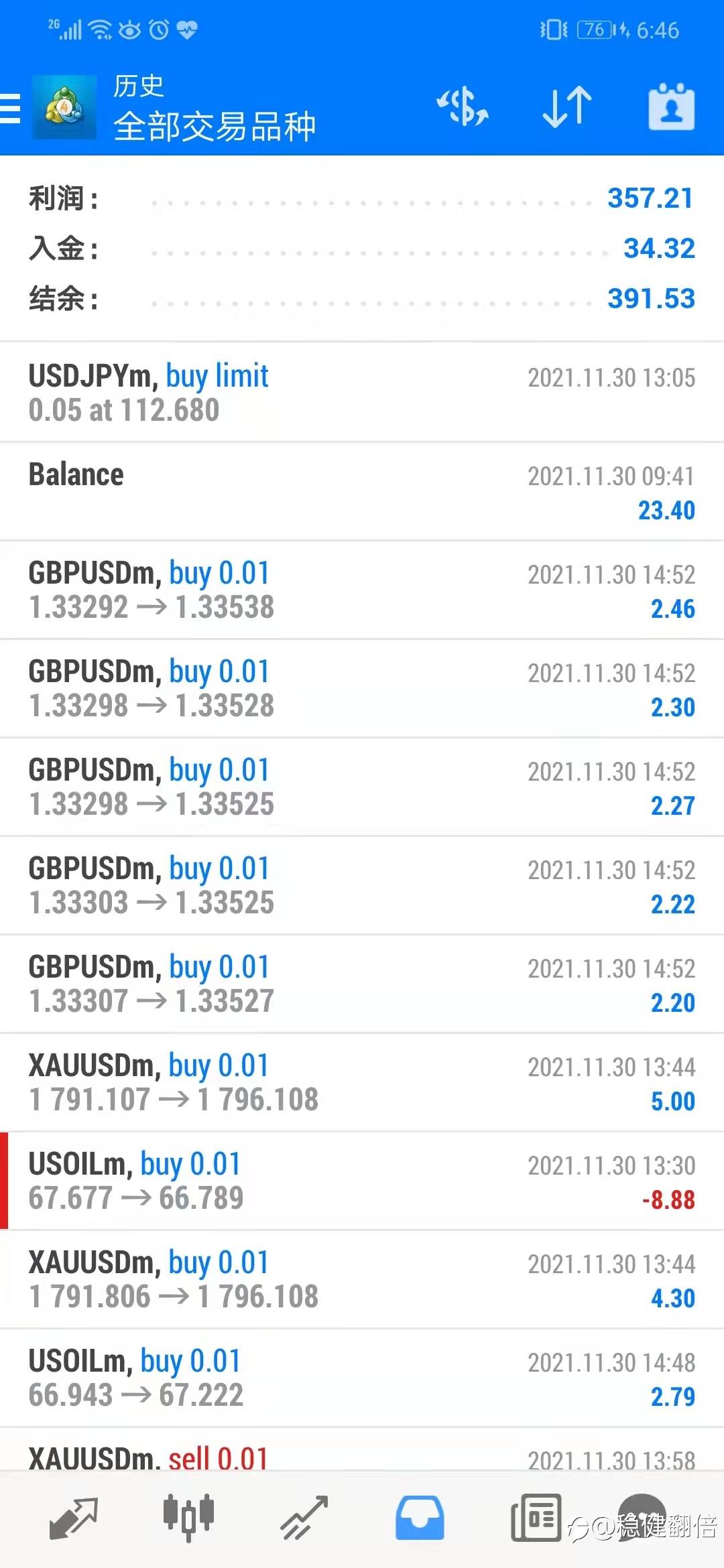Open the hamburger drawer menu
The image size is (724, 1568).
coord(11,108)
